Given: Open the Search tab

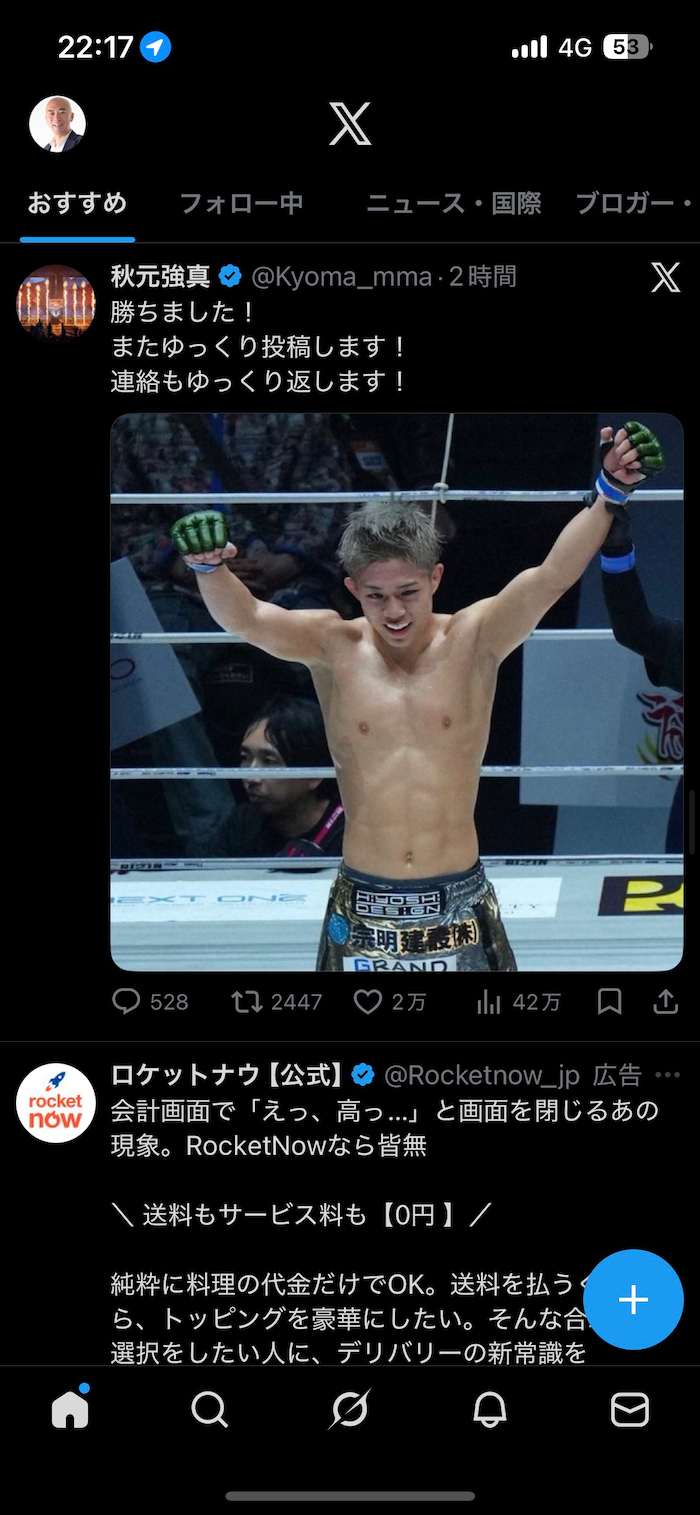Looking at the screenshot, I should pyautogui.click(x=210, y=1409).
